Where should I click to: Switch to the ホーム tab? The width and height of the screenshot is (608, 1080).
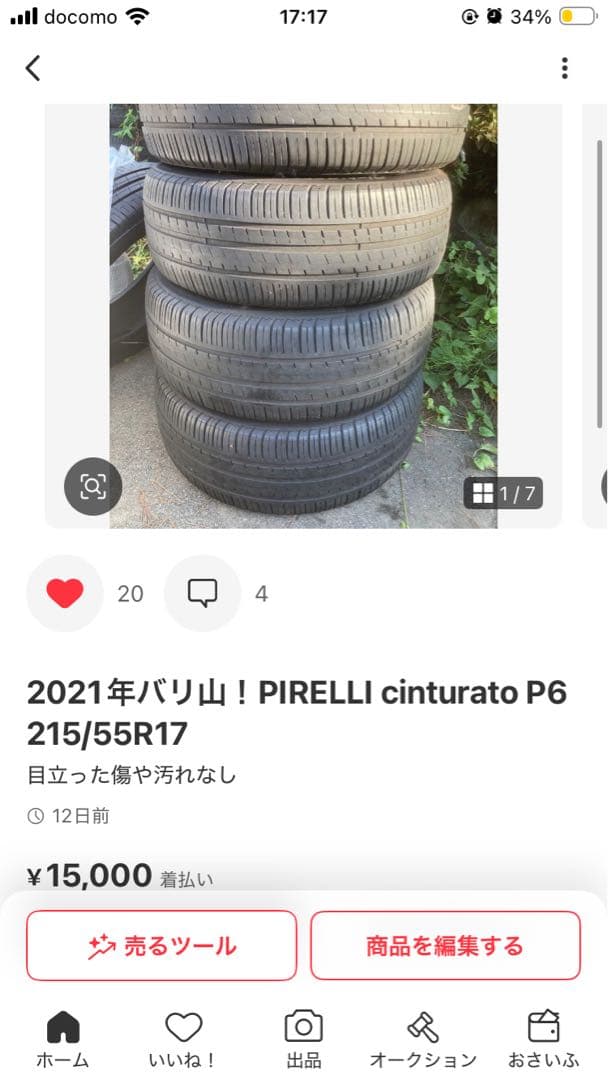(63, 1038)
